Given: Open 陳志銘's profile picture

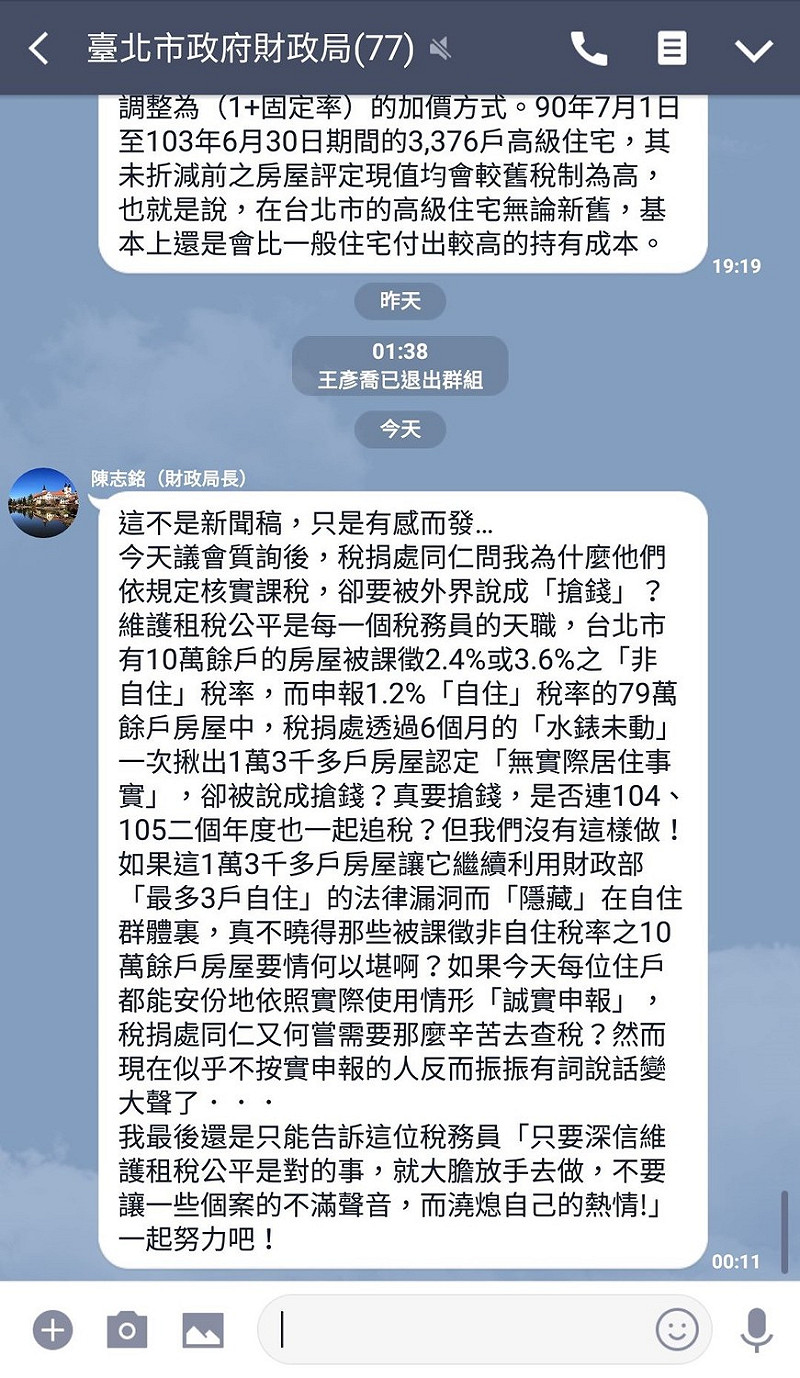Looking at the screenshot, I should [43, 502].
